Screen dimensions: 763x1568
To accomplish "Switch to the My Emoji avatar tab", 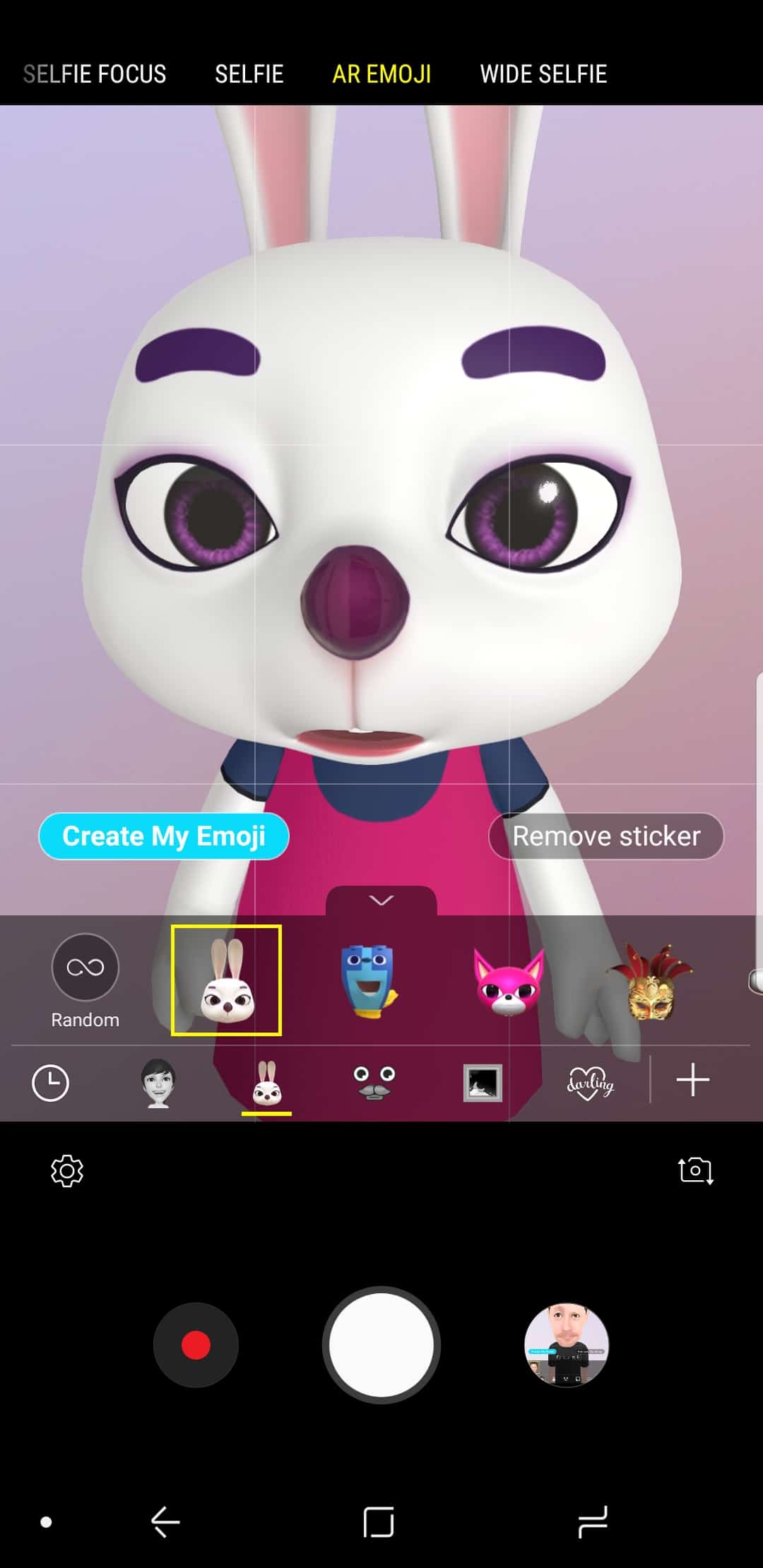I will pyautogui.click(x=158, y=1083).
